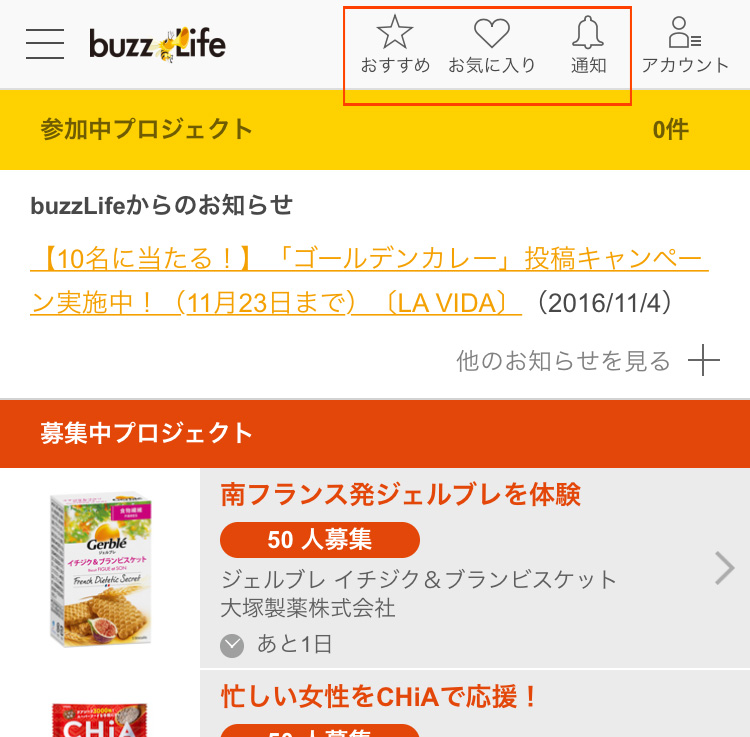
Task: View the 参加中プロジェクト participating projects bar
Action: 374,129
